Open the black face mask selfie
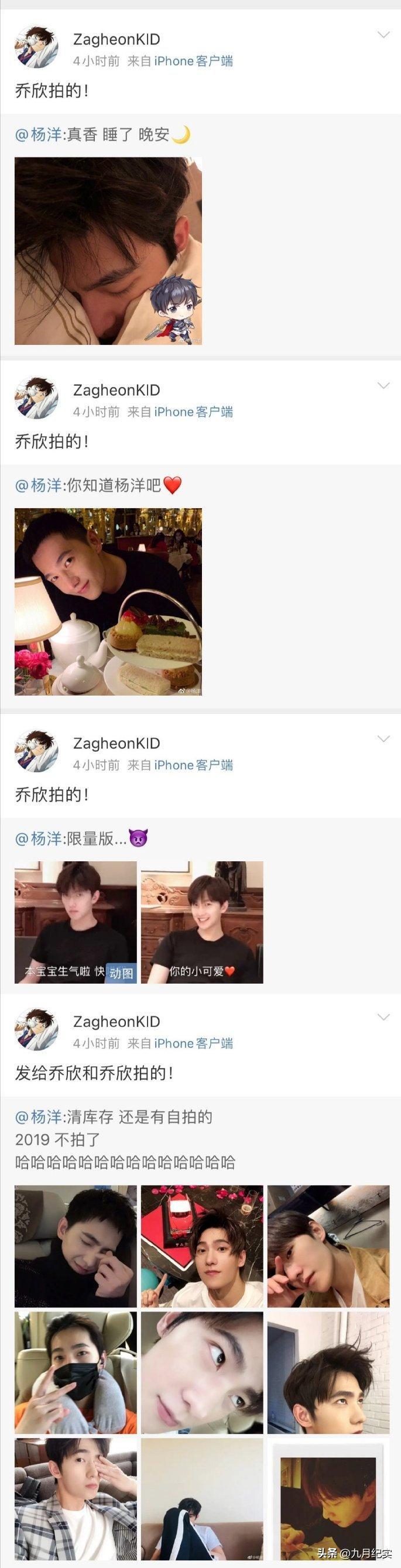The height and width of the screenshot is (1568, 401). click(x=76, y=1372)
